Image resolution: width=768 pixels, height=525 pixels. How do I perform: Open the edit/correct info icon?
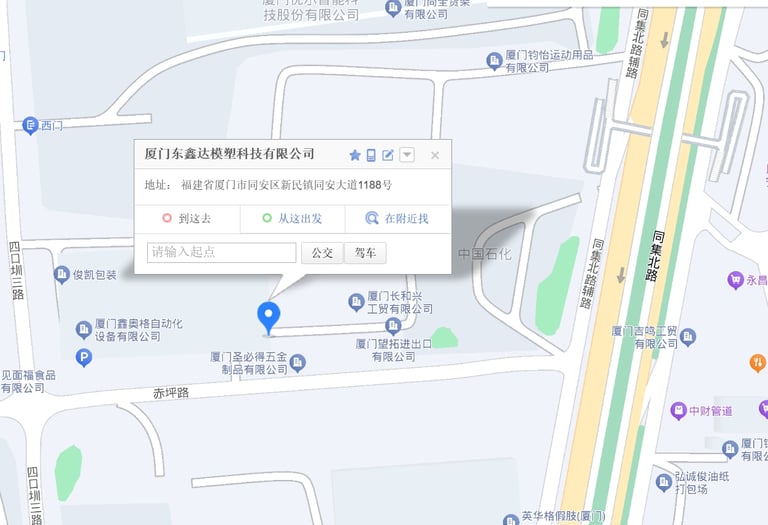pos(388,155)
